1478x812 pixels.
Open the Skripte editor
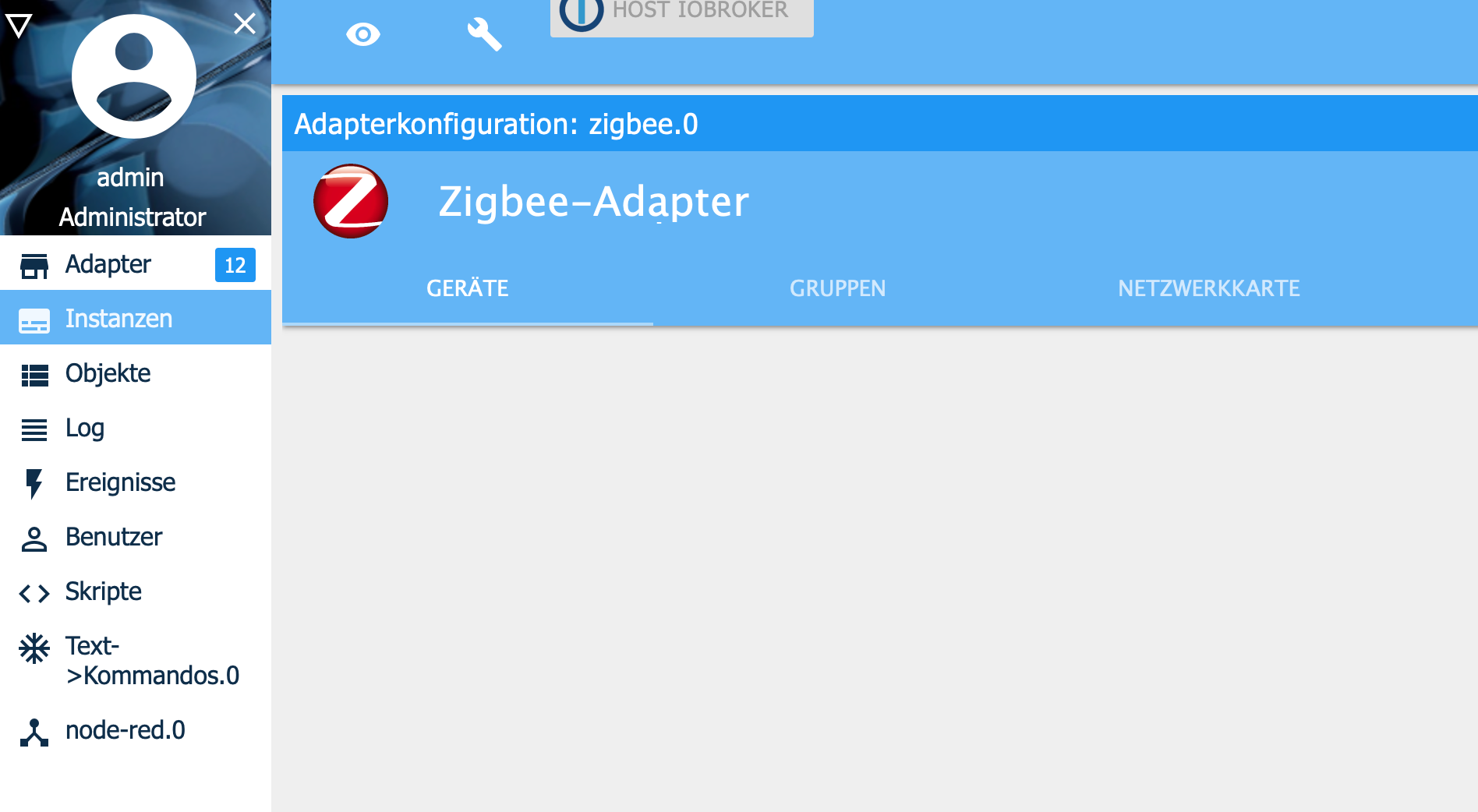[x=103, y=591]
